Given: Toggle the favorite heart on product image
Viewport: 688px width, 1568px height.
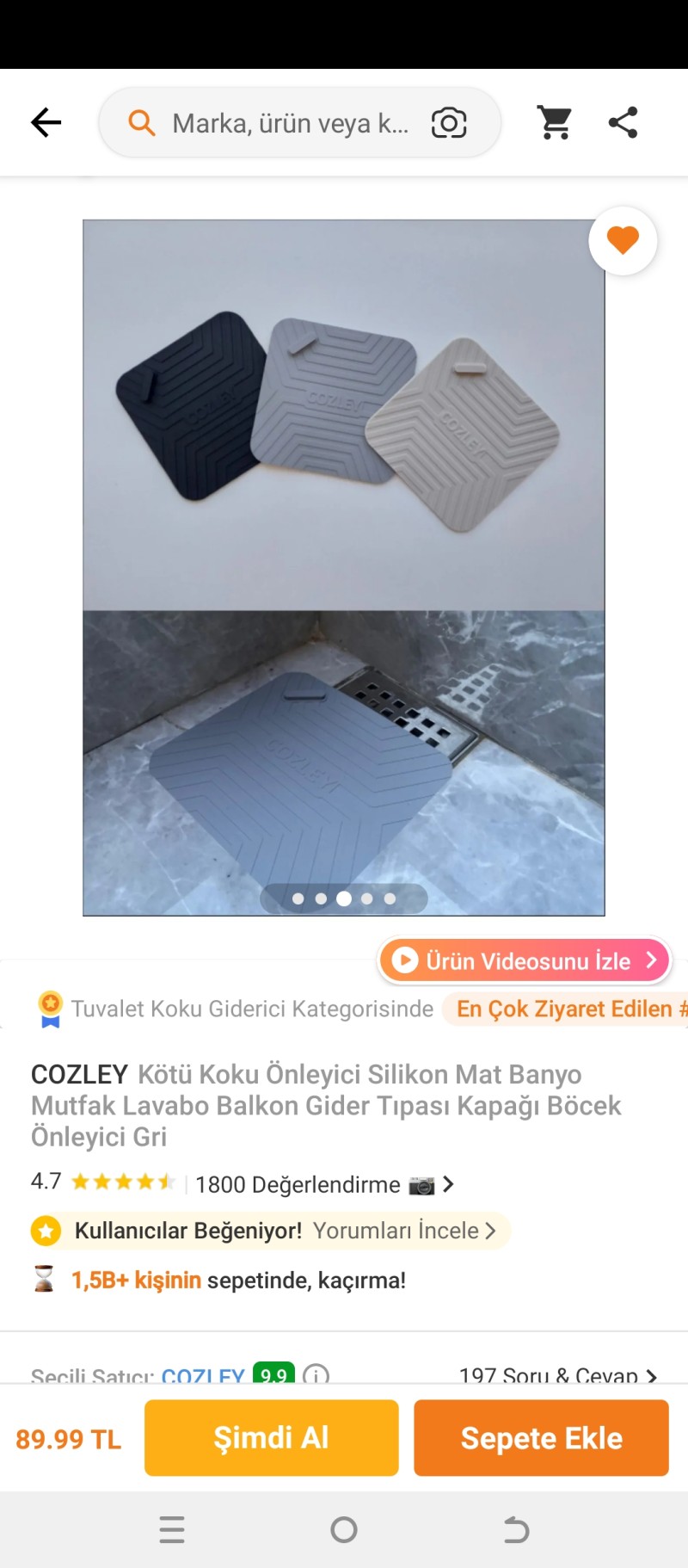Looking at the screenshot, I should 623,241.
